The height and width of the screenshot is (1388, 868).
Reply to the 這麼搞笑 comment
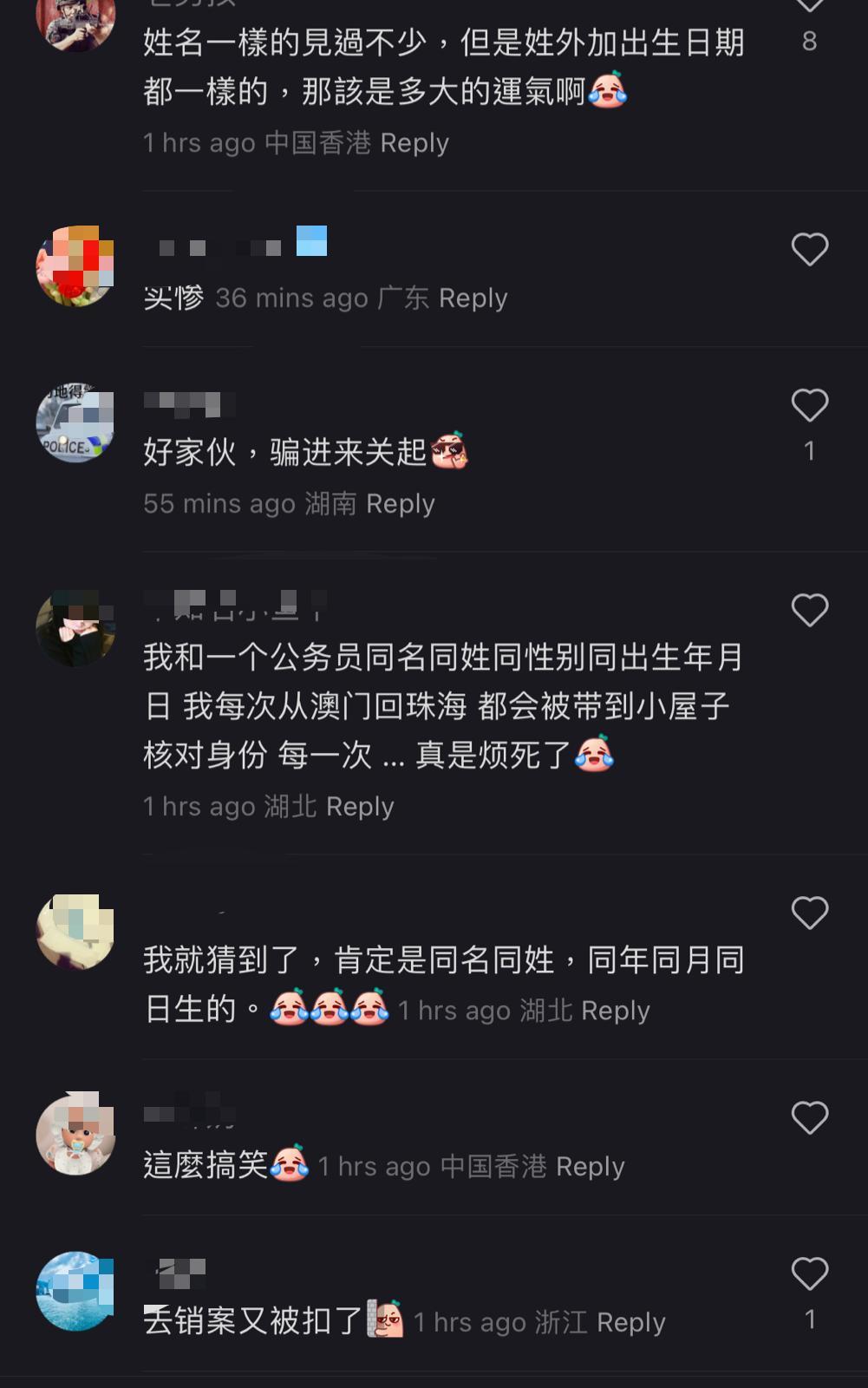590,1167
